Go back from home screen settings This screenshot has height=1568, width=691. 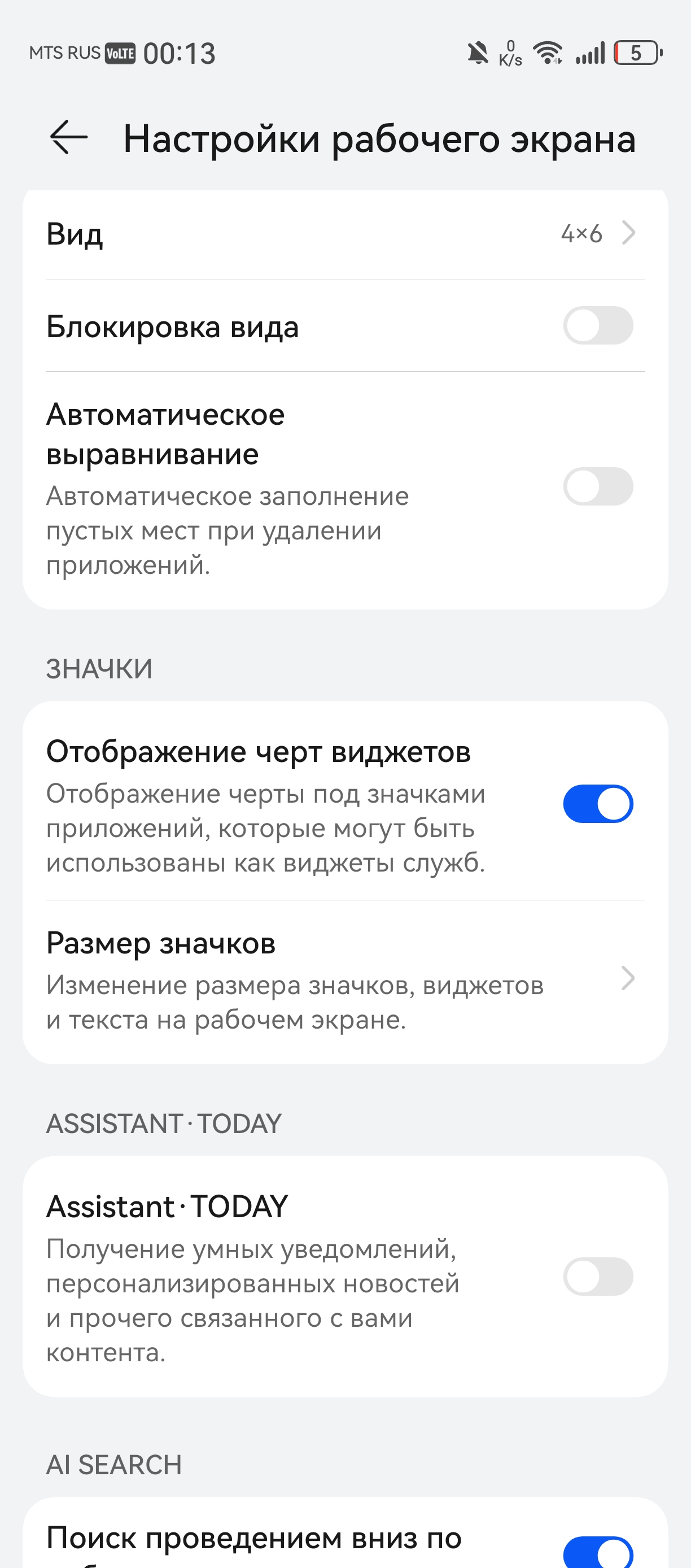click(x=69, y=138)
